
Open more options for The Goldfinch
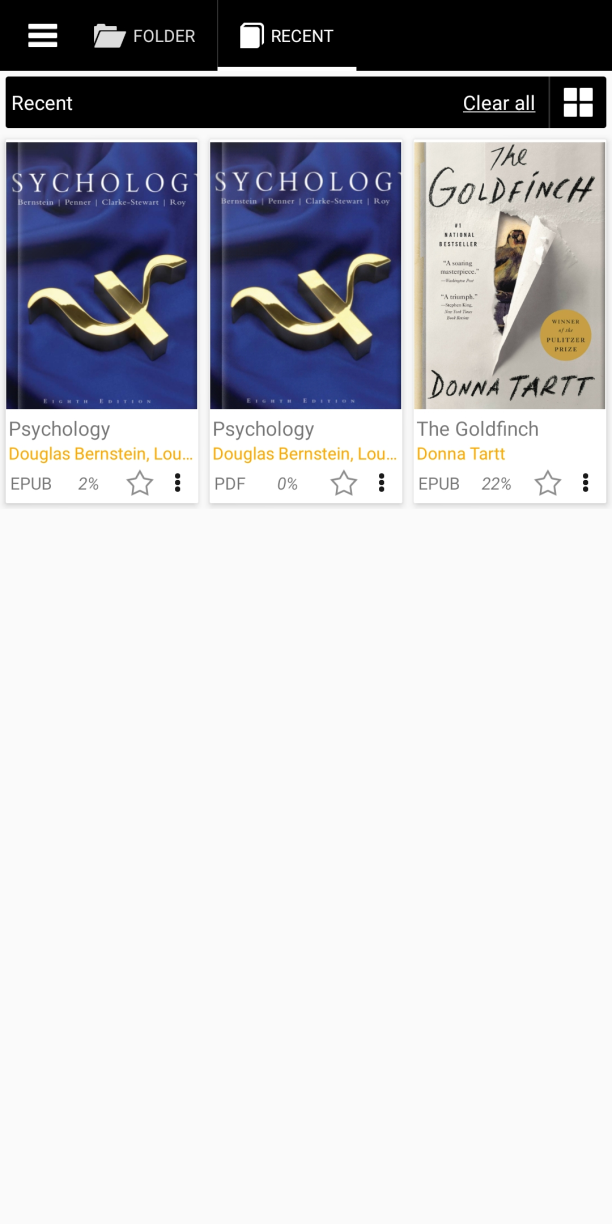pos(586,484)
